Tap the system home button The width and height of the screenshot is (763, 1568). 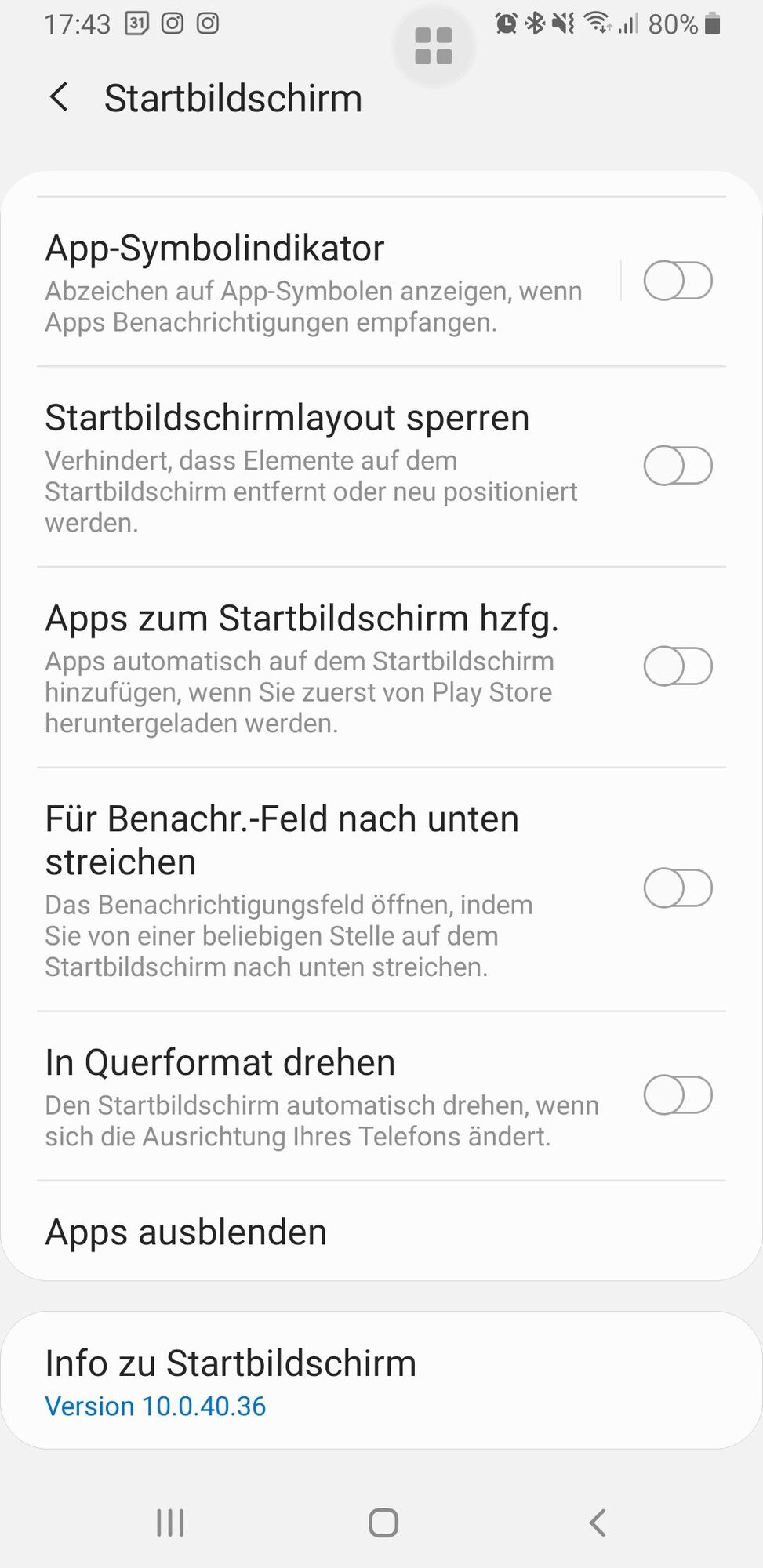tap(383, 1523)
